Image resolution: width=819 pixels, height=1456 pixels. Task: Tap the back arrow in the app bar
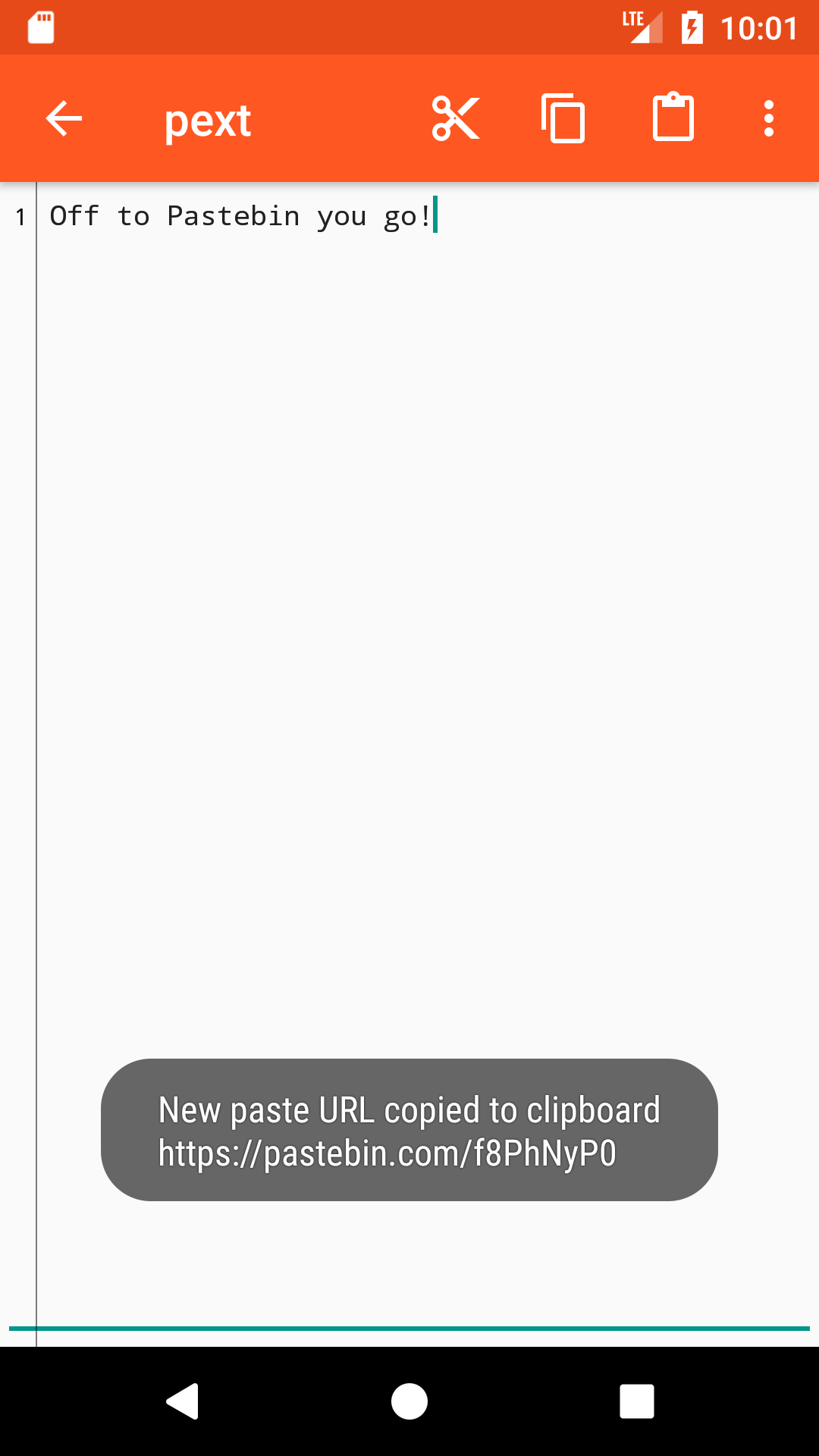63,118
